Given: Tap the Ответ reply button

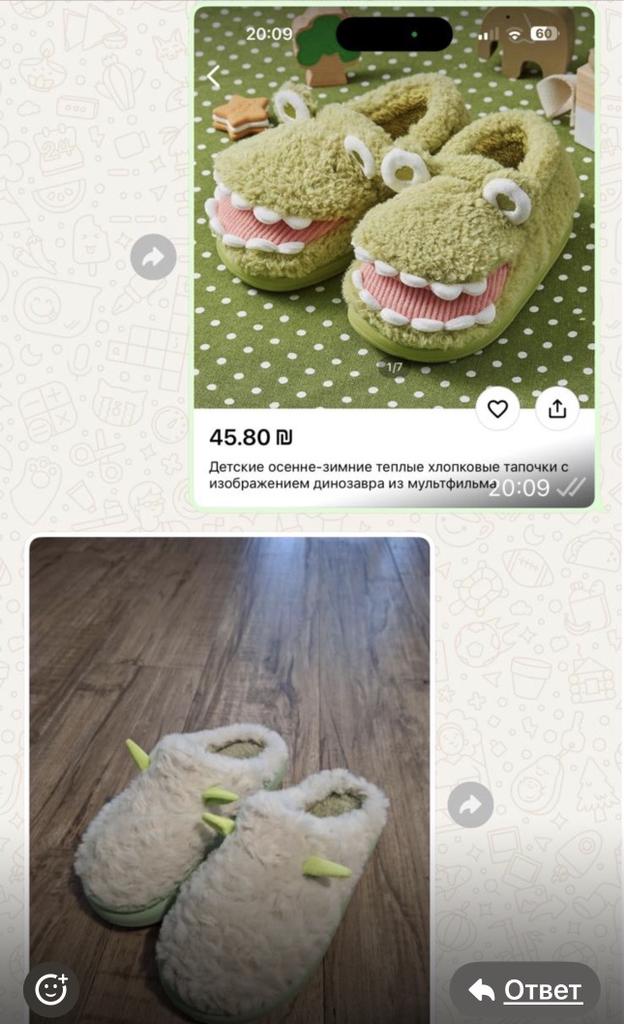Looking at the screenshot, I should point(525,990).
